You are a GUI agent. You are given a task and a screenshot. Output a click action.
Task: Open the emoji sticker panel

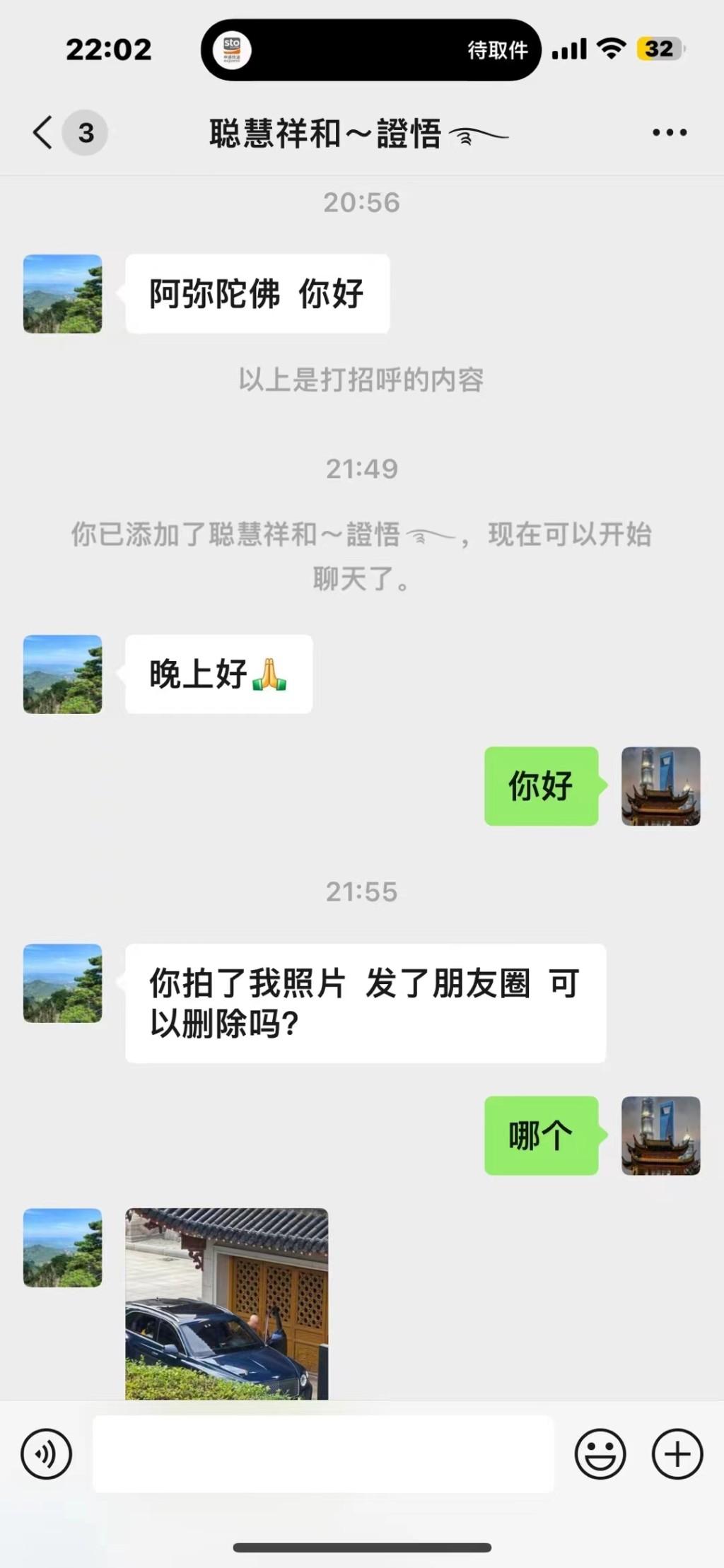tap(600, 1453)
